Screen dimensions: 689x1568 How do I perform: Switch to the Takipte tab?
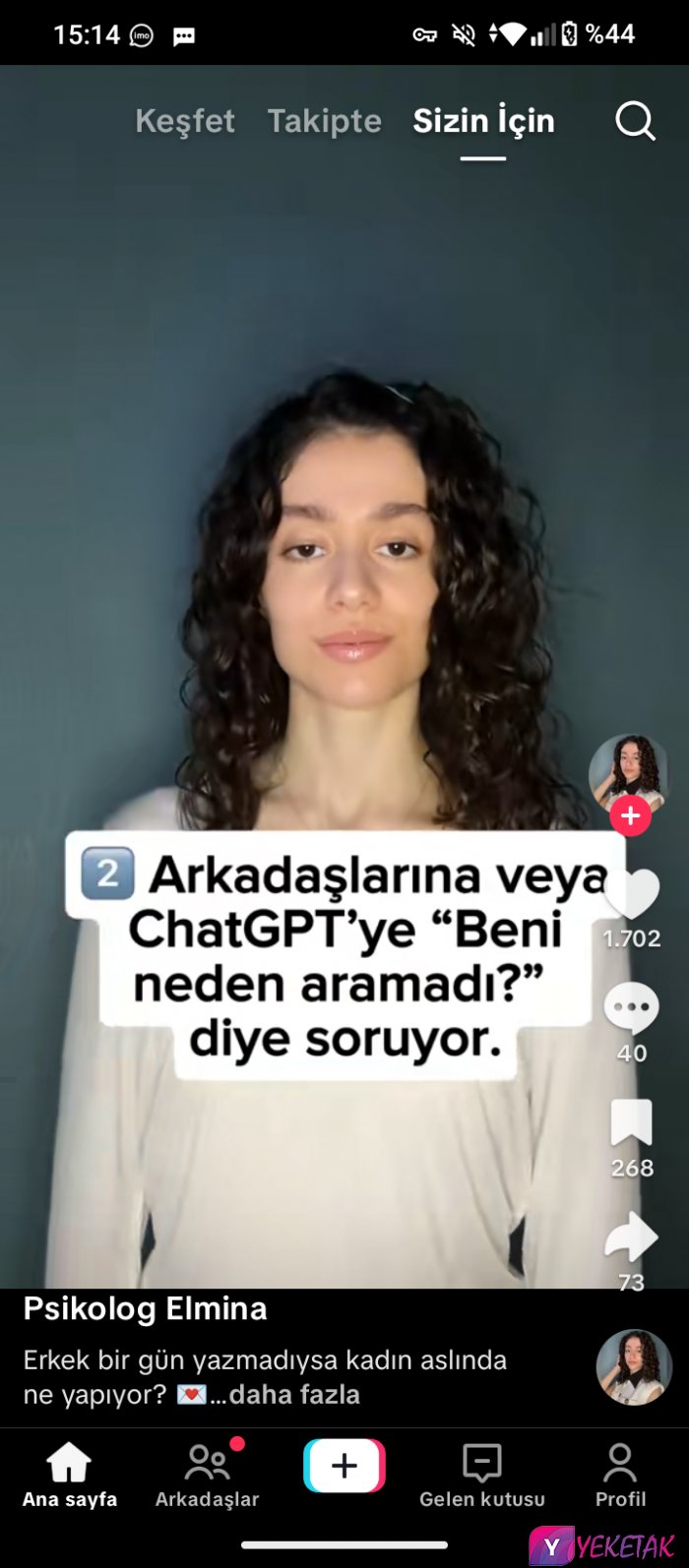coord(324,121)
